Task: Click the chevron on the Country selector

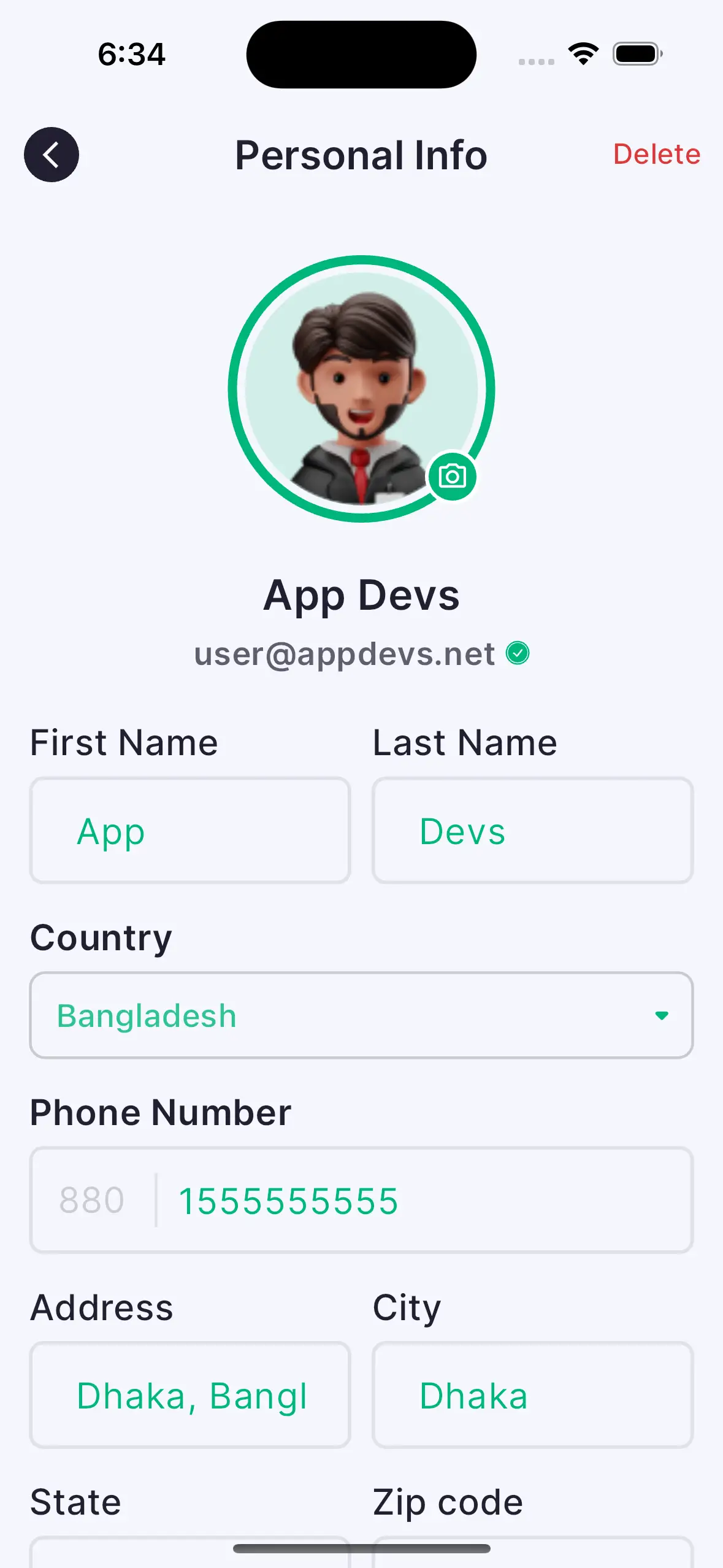Action: click(x=662, y=1015)
